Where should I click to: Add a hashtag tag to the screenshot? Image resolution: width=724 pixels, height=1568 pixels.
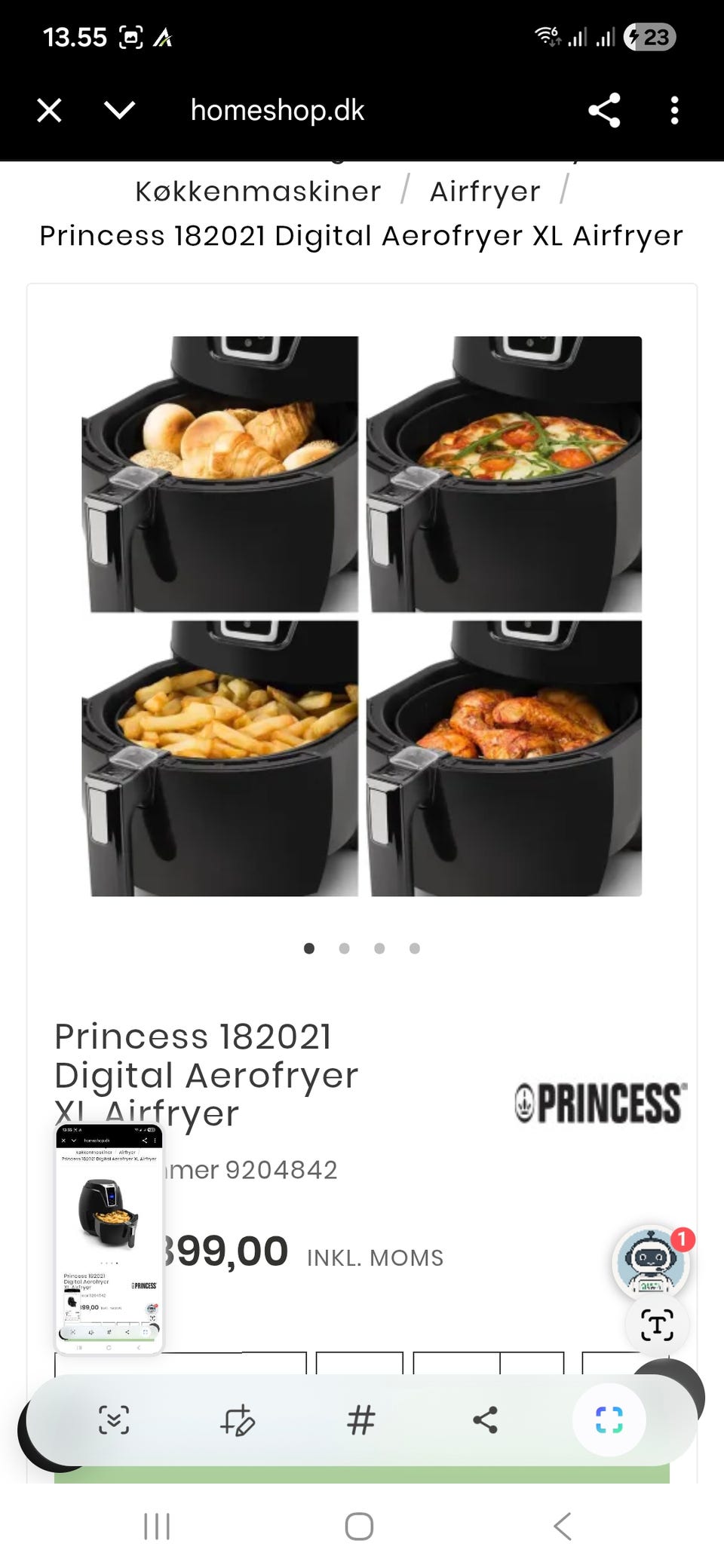(x=360, y=1420)
